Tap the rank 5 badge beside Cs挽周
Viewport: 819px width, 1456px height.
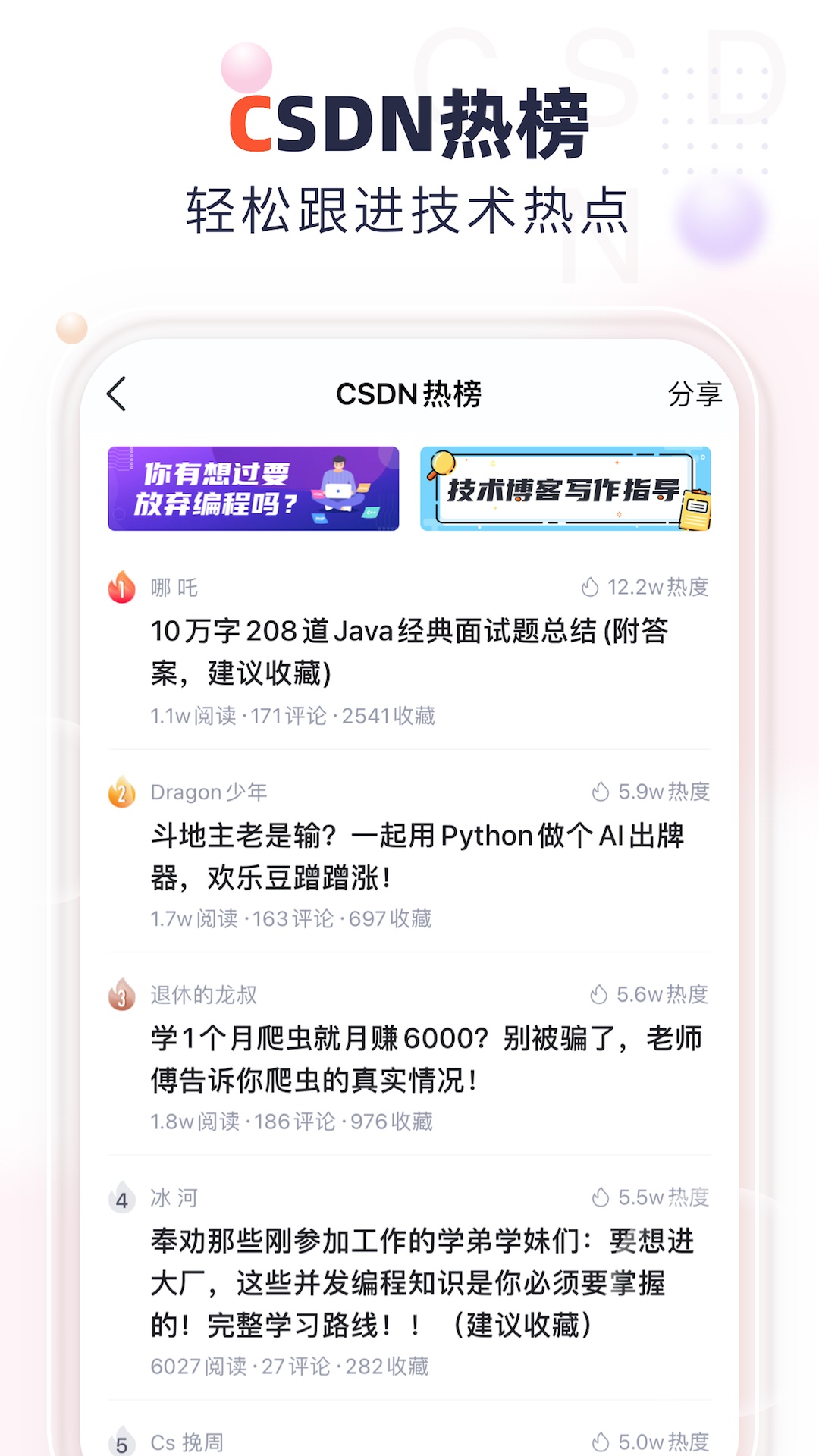coord(121,1441)
